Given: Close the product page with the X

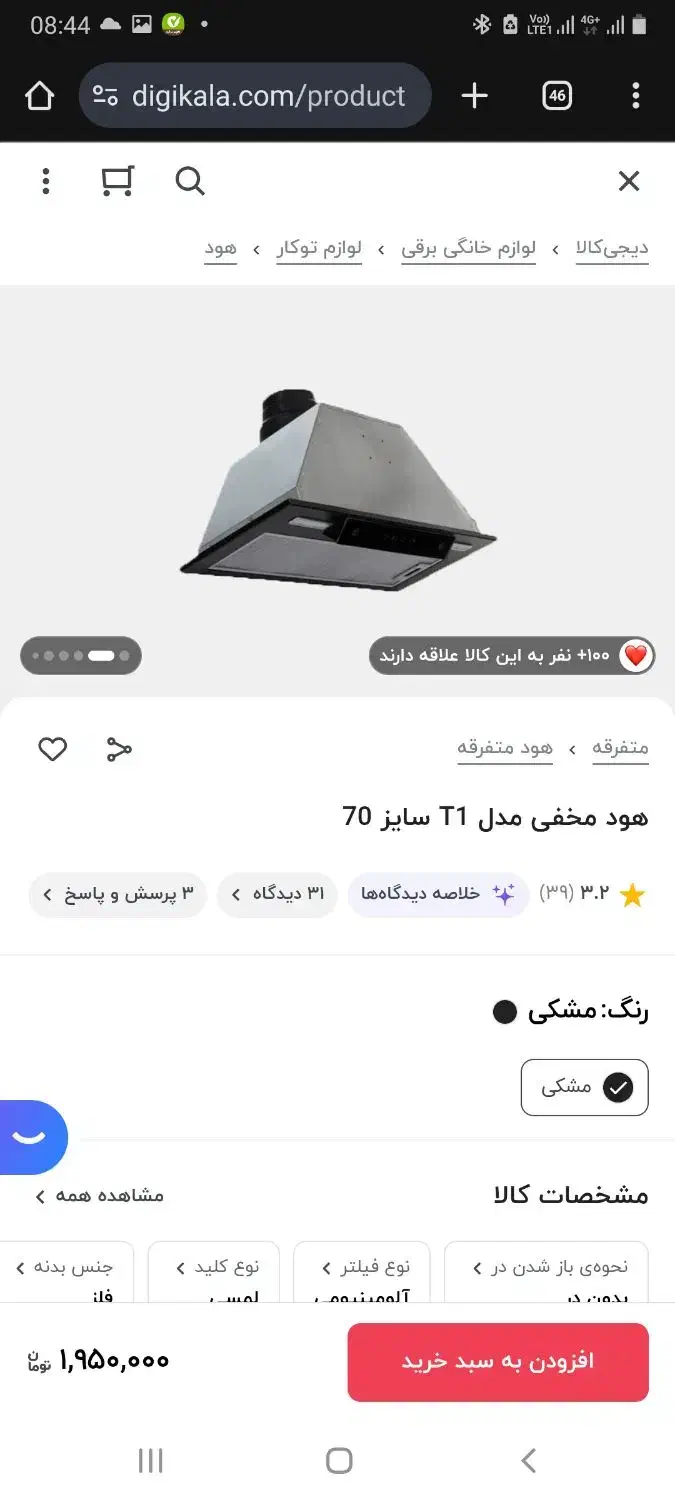Looking at the screenshot, I should click(628, 181).
